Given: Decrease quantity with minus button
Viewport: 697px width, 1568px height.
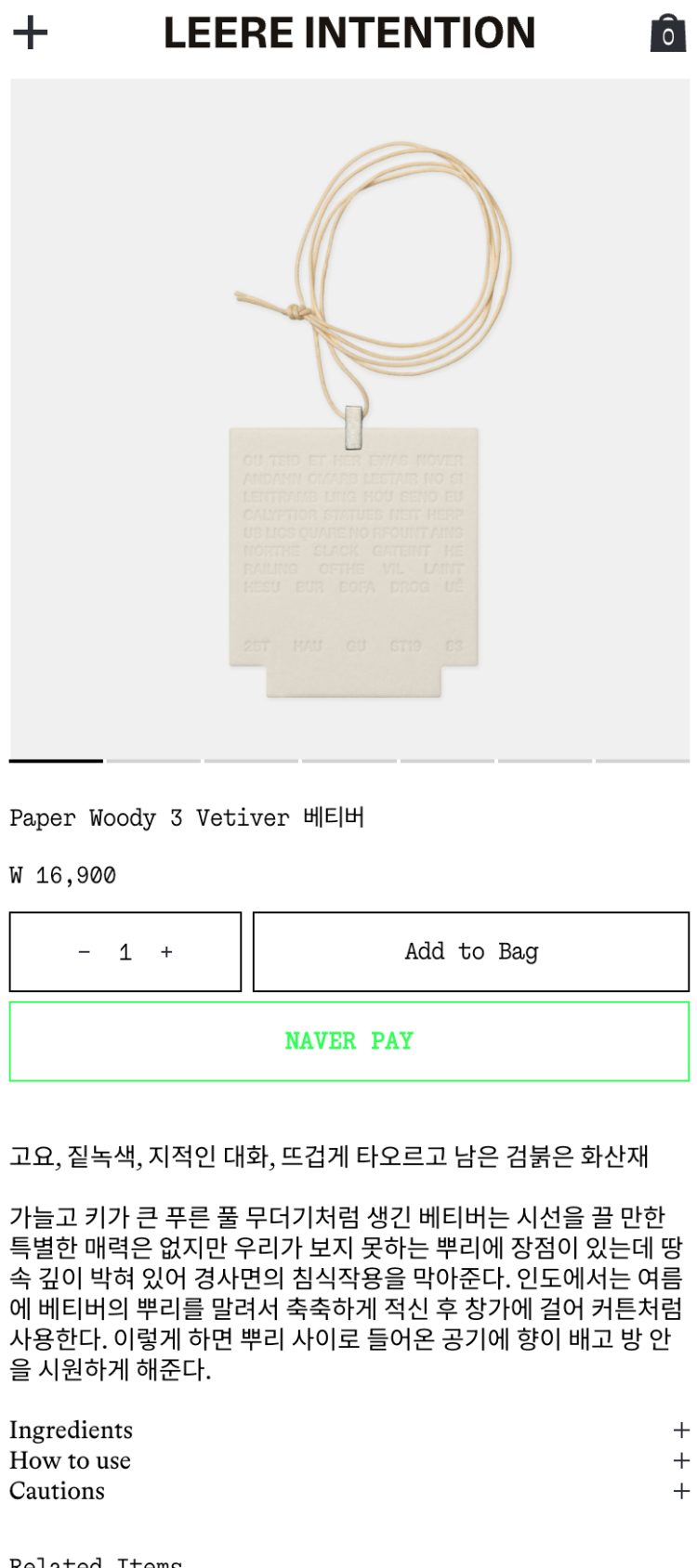Looking at the screenshot, I should (85, 952).
